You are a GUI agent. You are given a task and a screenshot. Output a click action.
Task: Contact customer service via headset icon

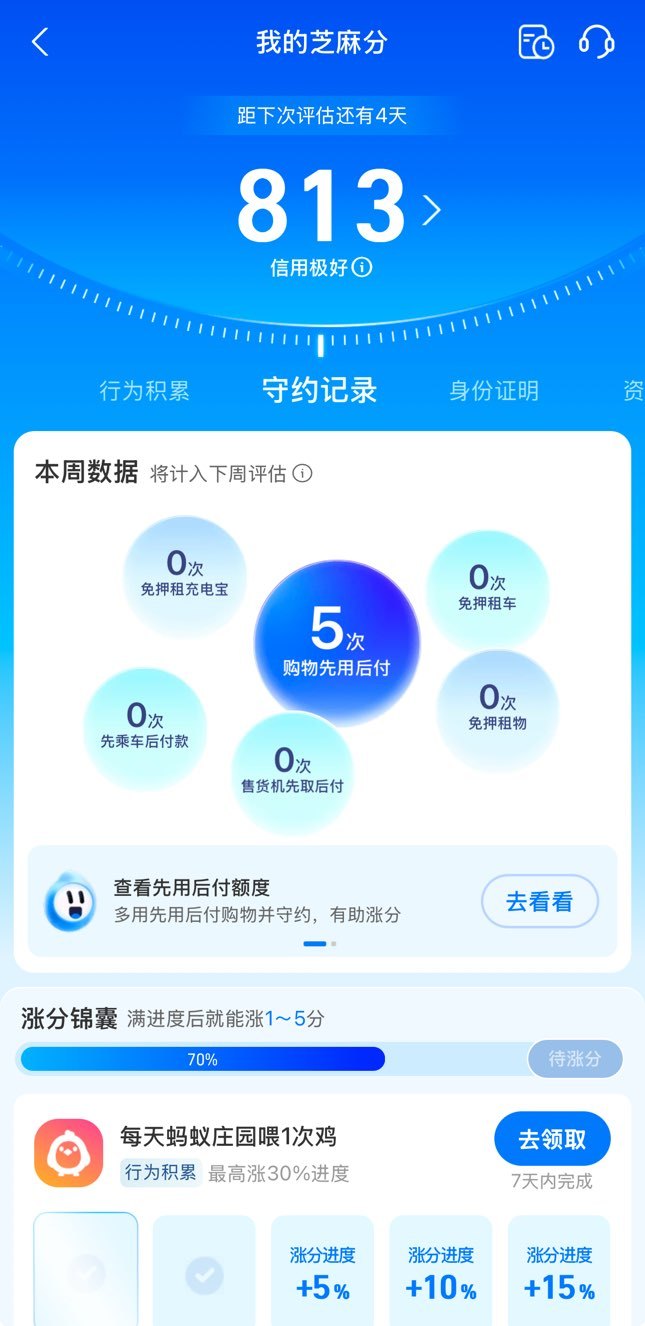coord(596,42)
